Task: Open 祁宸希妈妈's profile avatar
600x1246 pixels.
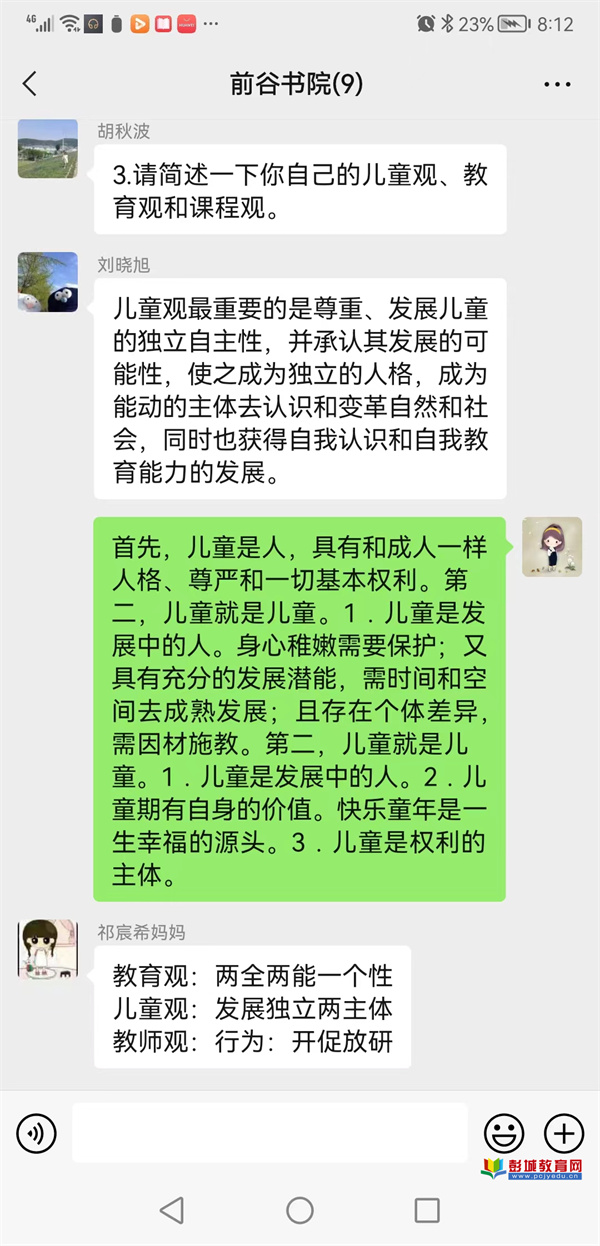Action: pos(48,948)
